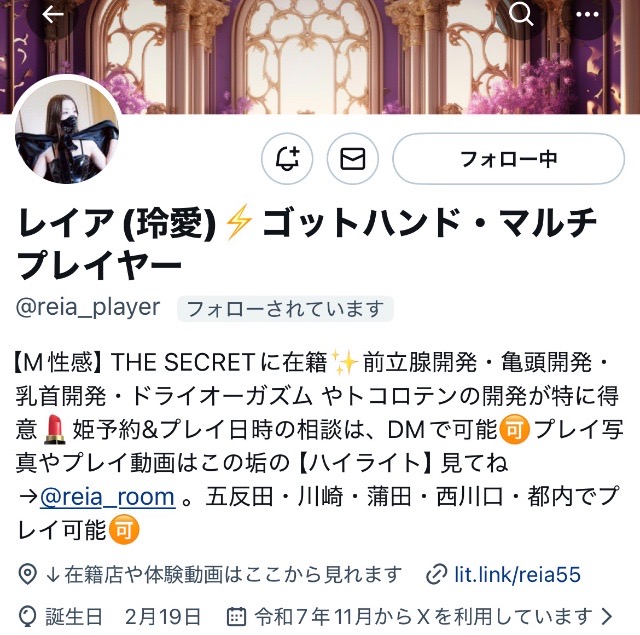The height and width of the screenshot is (635, 640).
Task: Search this profile's posts
Action: click(x=521, y=14)
